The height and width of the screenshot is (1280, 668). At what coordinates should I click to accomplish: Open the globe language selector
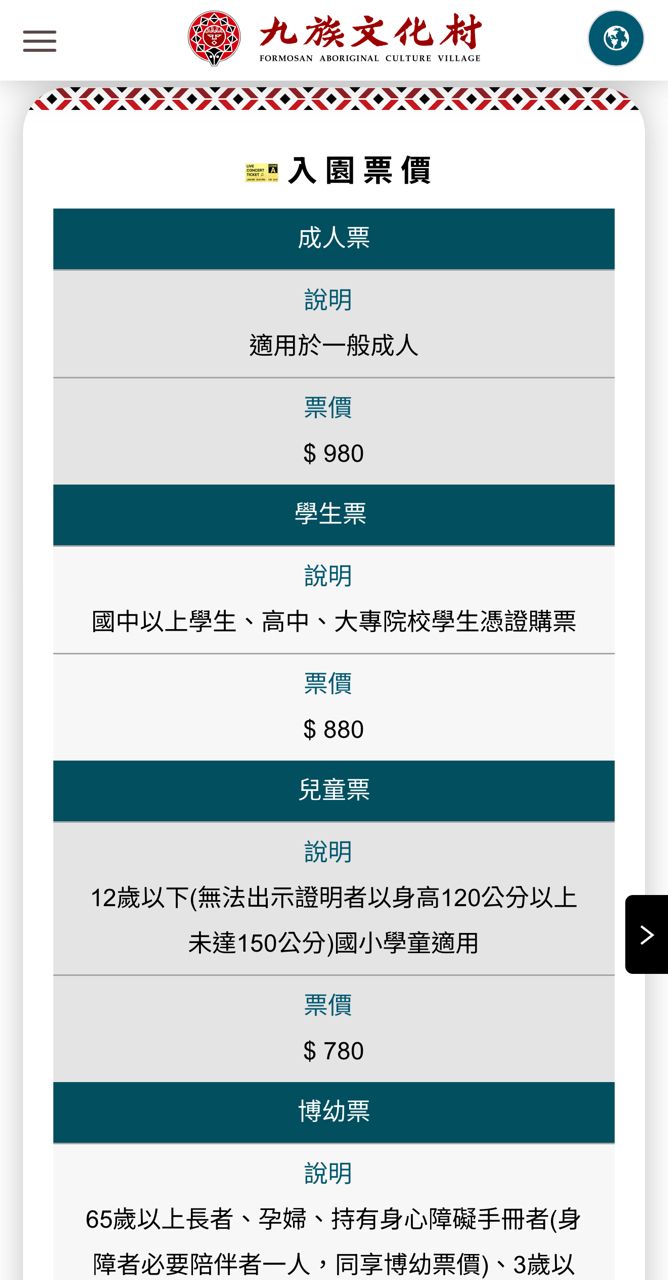616,39
